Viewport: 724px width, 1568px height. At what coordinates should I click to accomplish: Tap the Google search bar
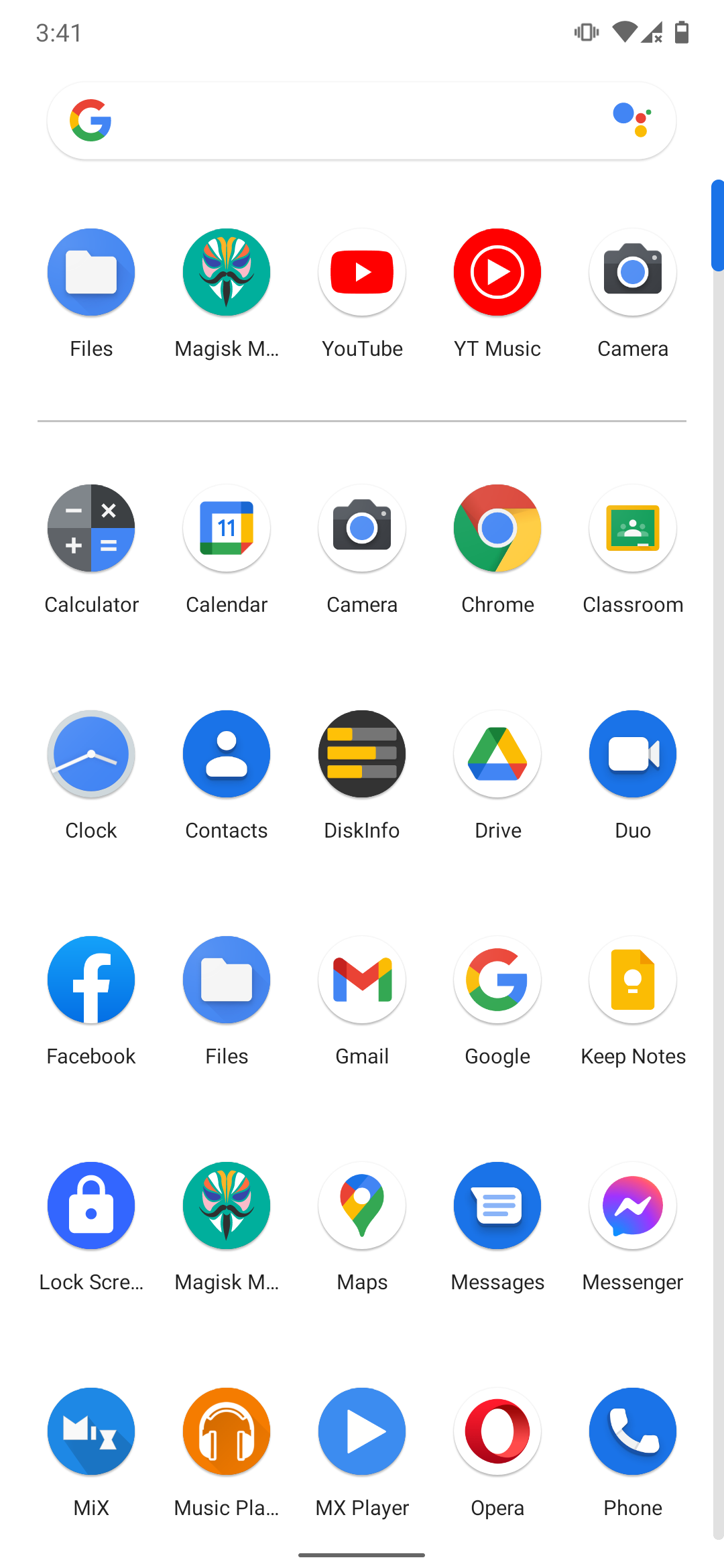click(x=349, y=121)
